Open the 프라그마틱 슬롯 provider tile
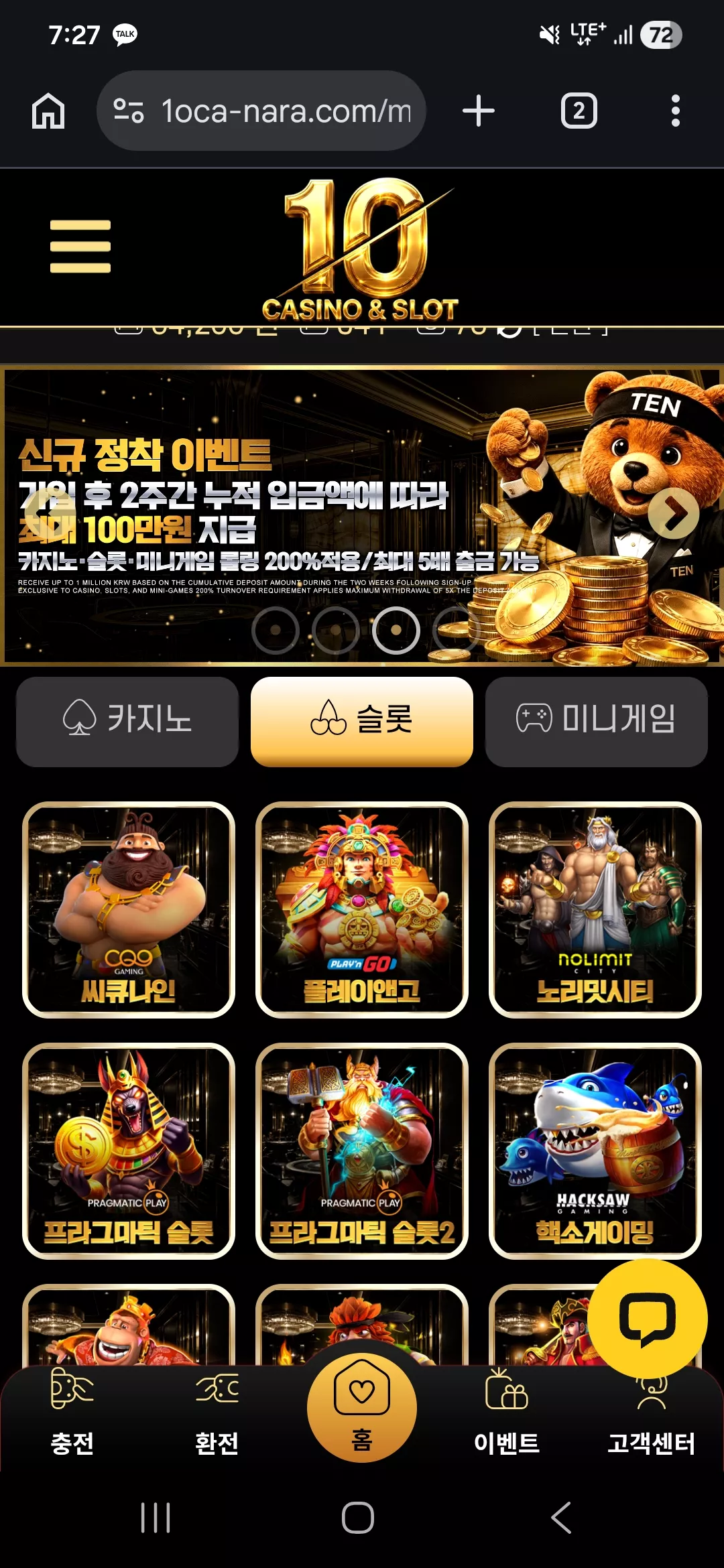This screenshot has height=1568, width=724. [129, 1151]
